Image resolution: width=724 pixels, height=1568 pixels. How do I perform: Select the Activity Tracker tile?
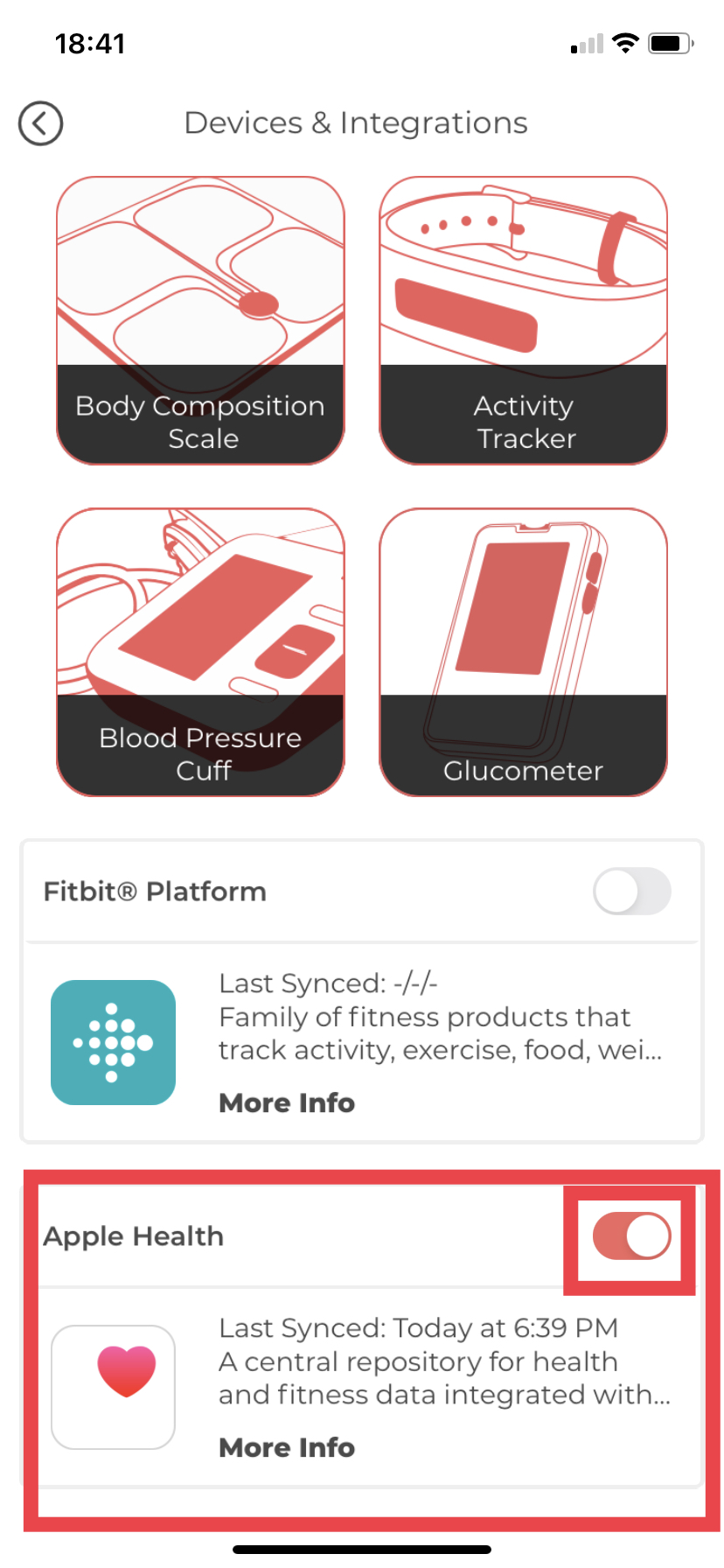(x=523, y=320)
